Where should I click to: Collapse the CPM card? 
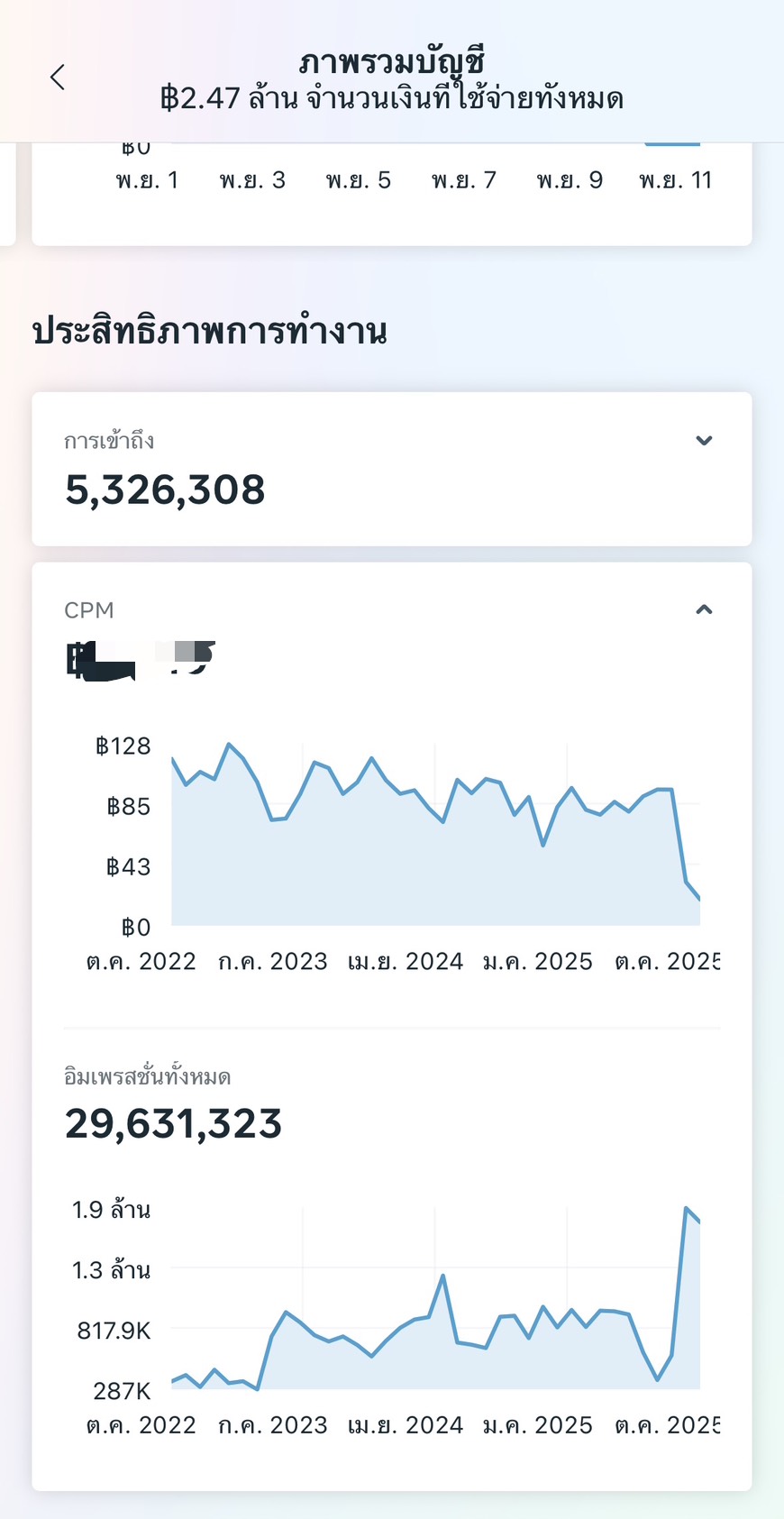click(x=704, y=610)
